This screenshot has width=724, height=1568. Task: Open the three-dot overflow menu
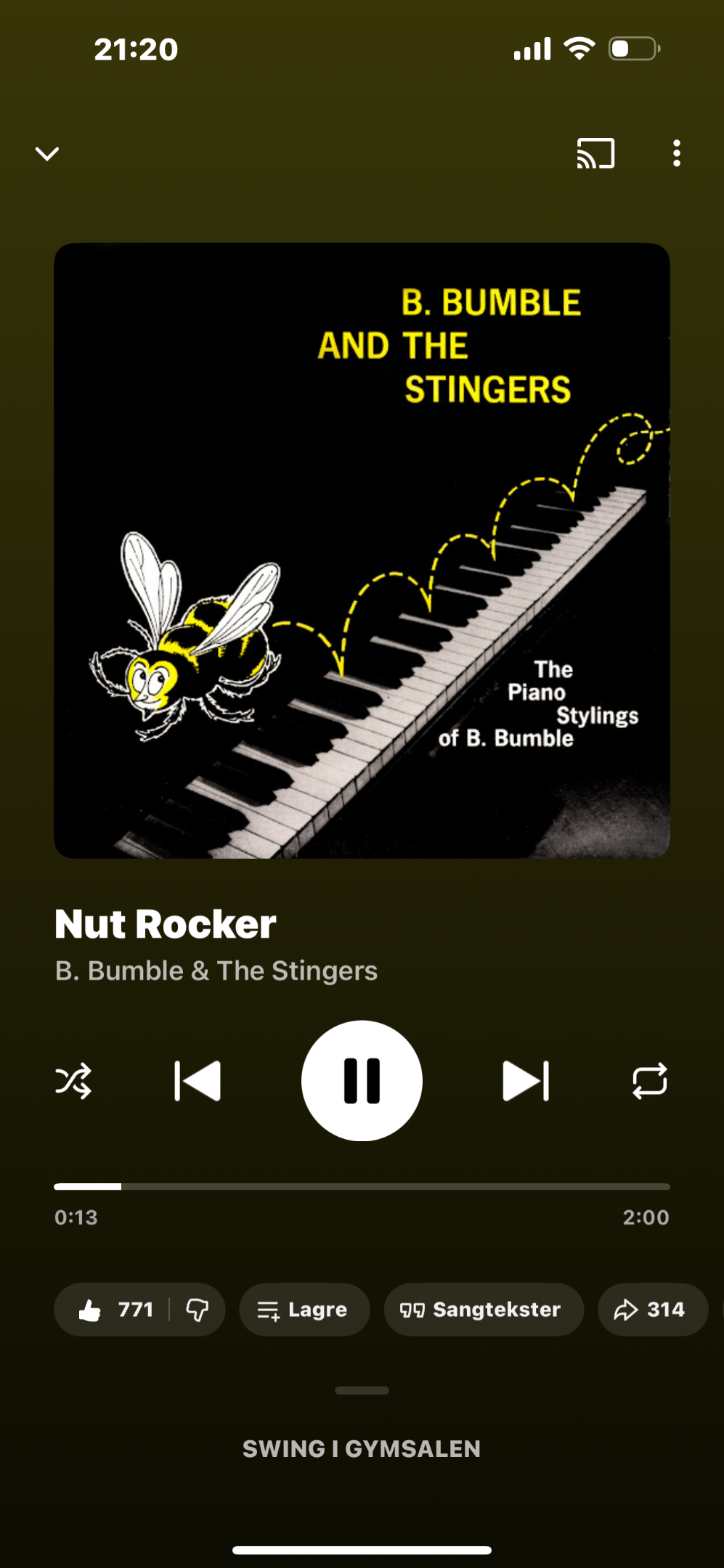677,153
